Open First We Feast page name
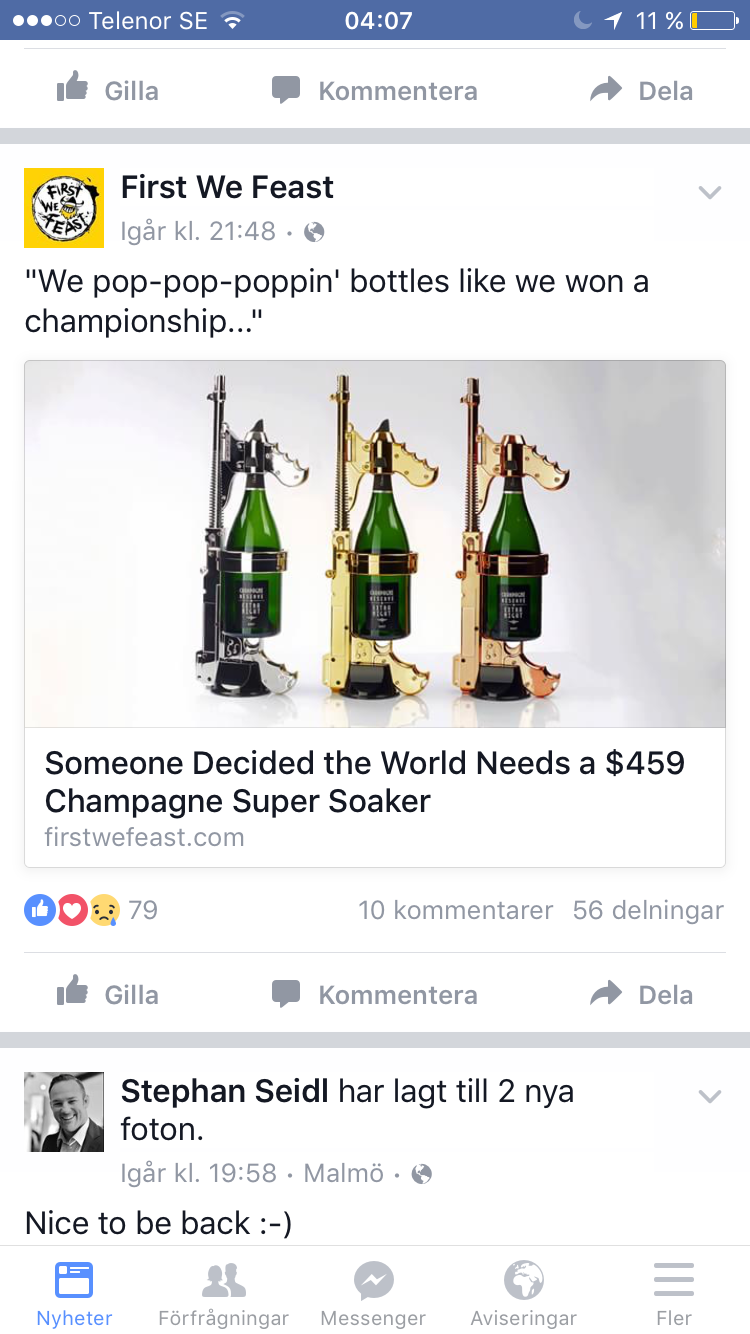Viewport: 750px width, 1334px height. tap(227, 187)
